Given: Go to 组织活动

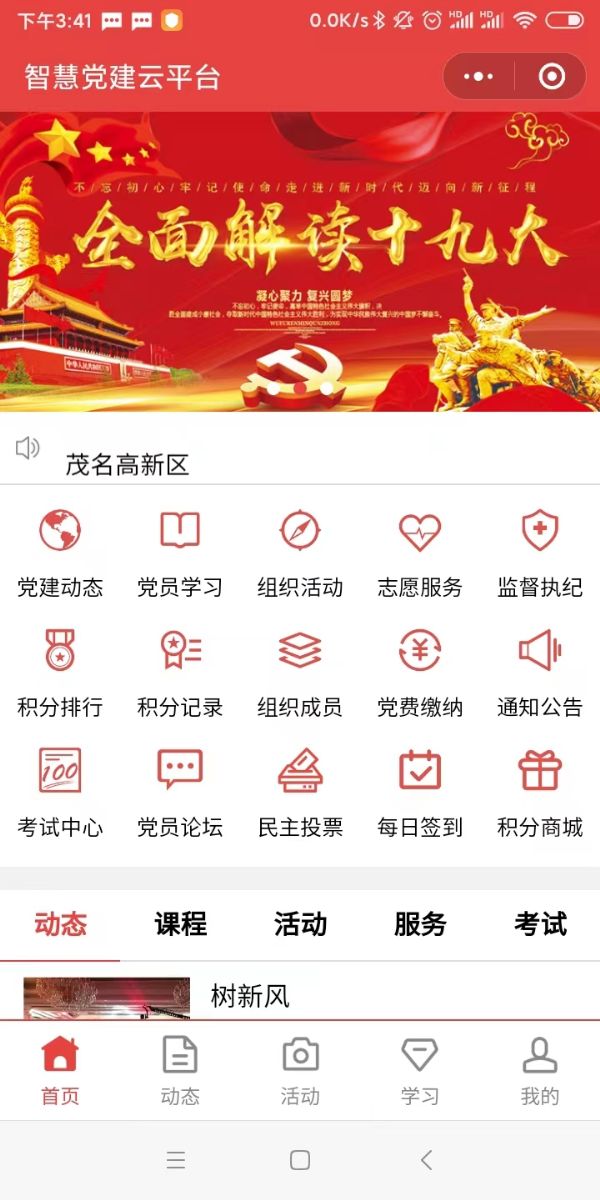Looking at the screenshot, I should tap(300, 552).
